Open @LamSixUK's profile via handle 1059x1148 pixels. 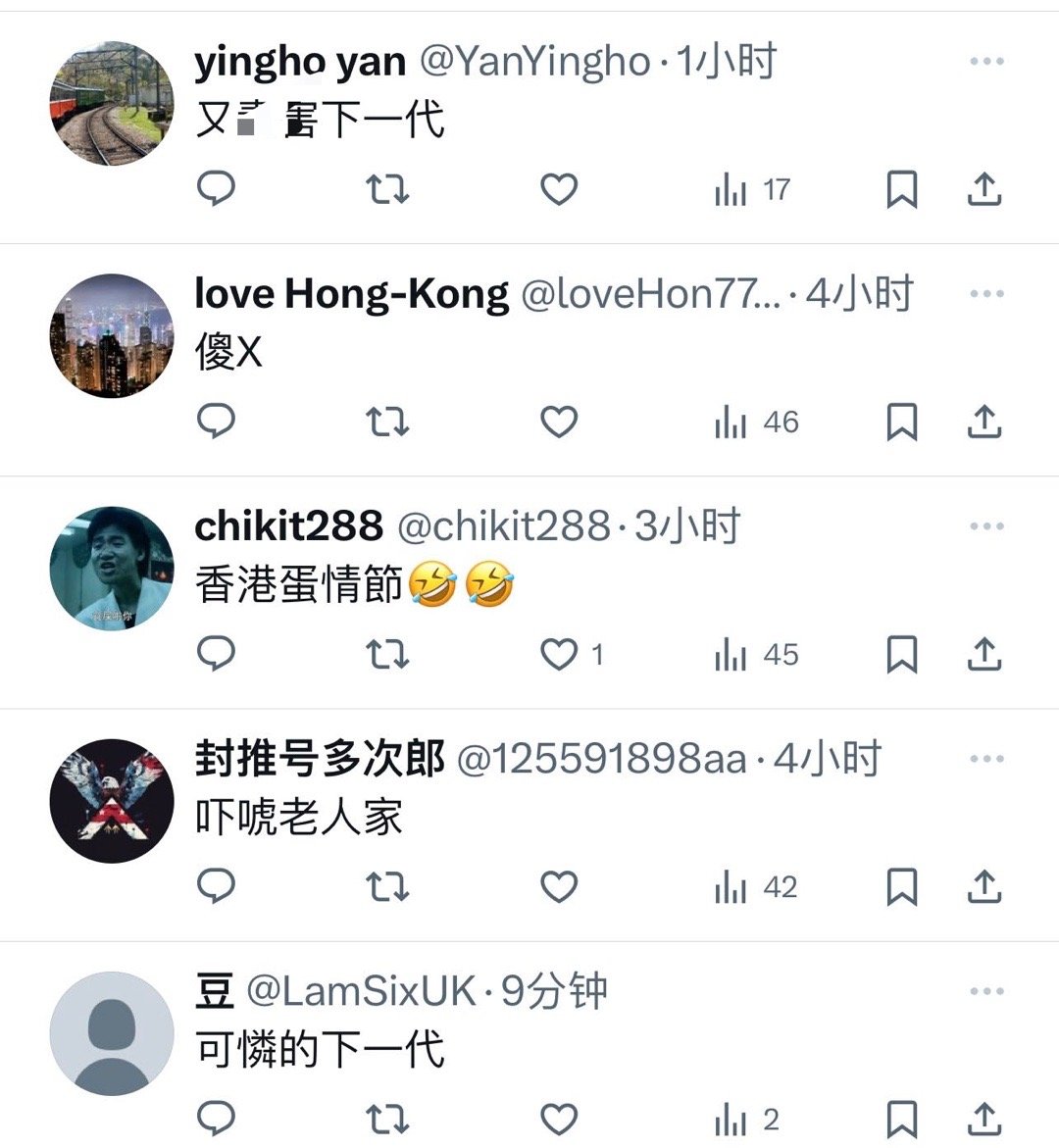pos(362,990)
